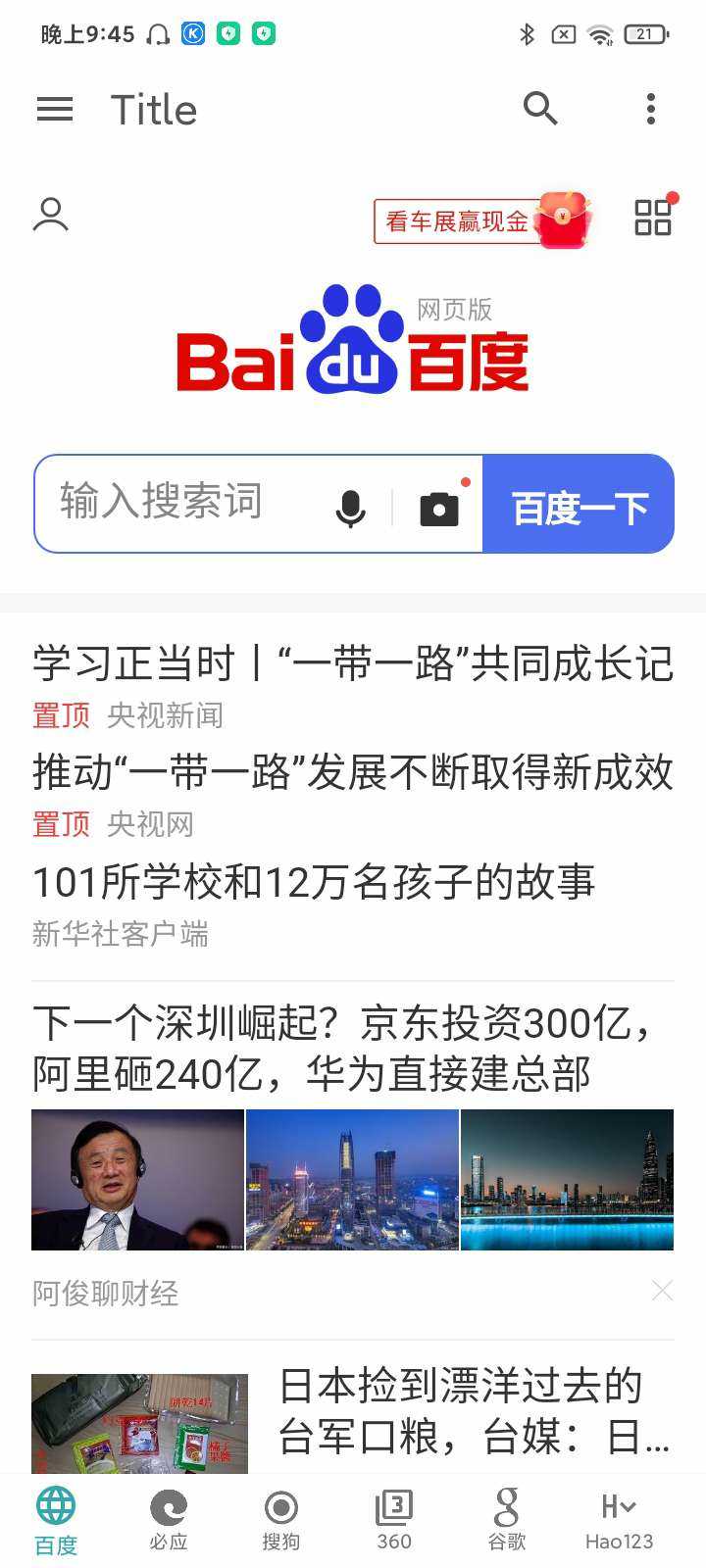This screenshot has height=1568, width=706.
Task: Start voice search with the microphone
Action: (x=350, y=509)
